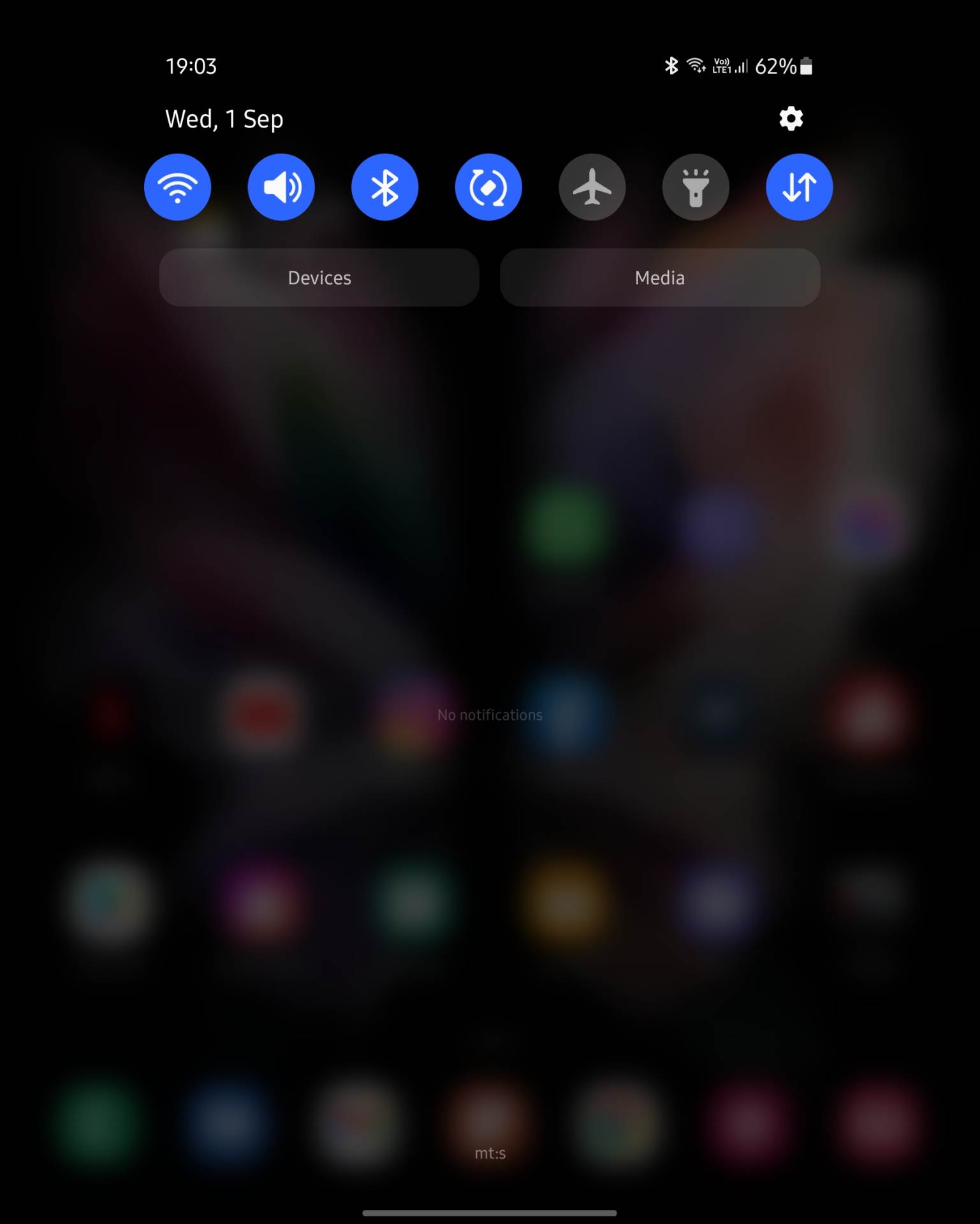Open the Devices panel
980x1224 pixels.
tap(319, 277)
